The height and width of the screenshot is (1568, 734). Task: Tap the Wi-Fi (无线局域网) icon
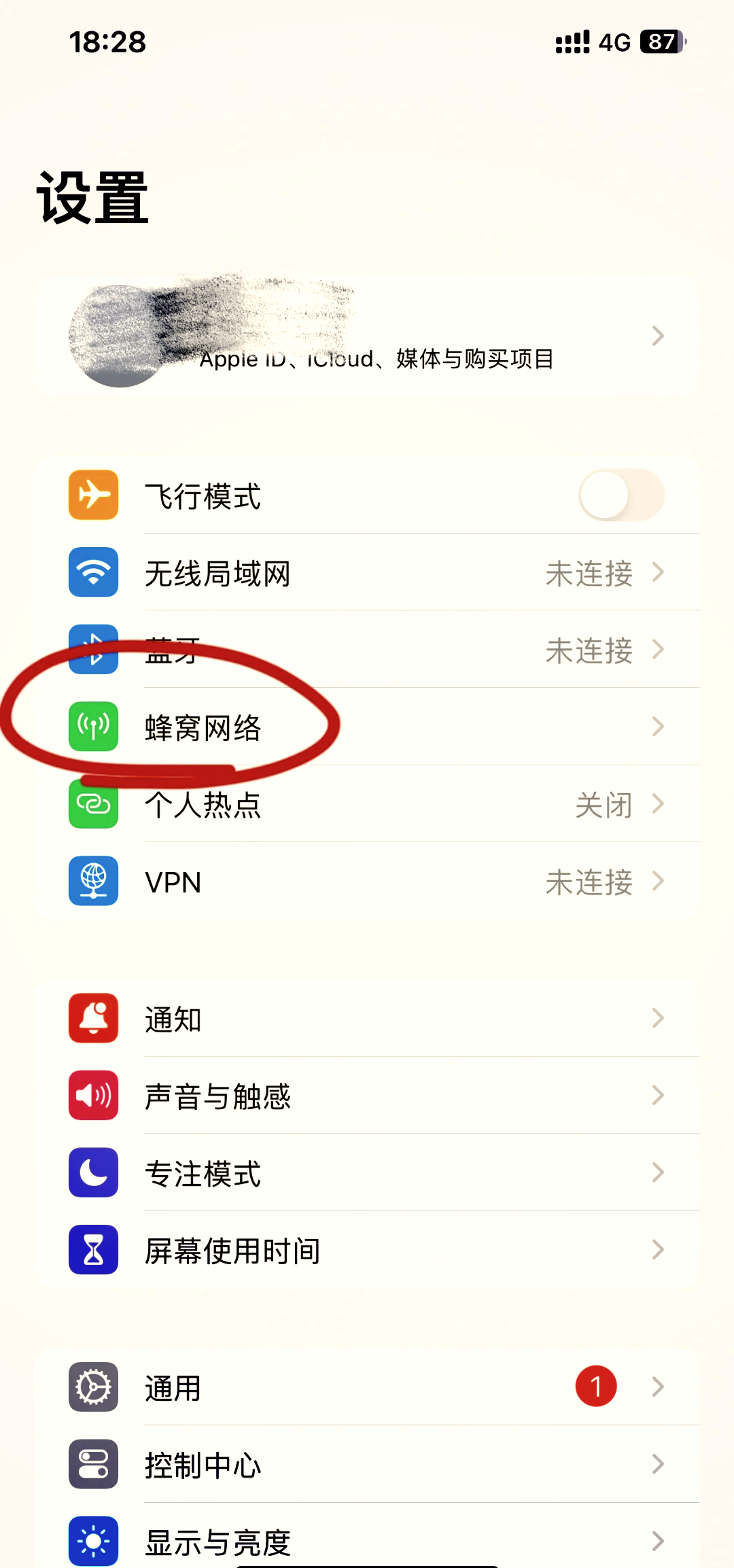click(93, 573)
